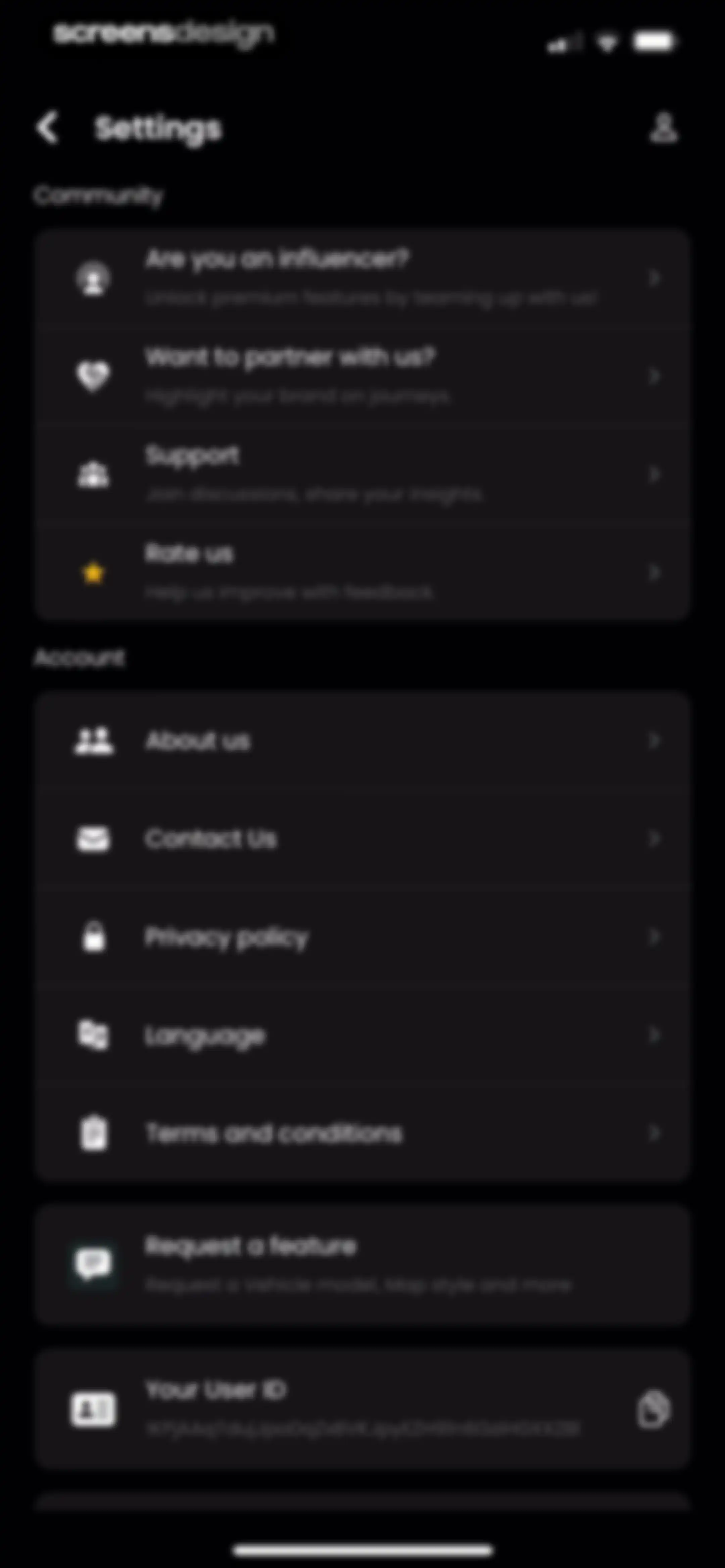Go back from the Settings screen
This screenshot has width=725, height=1568.
47,128
